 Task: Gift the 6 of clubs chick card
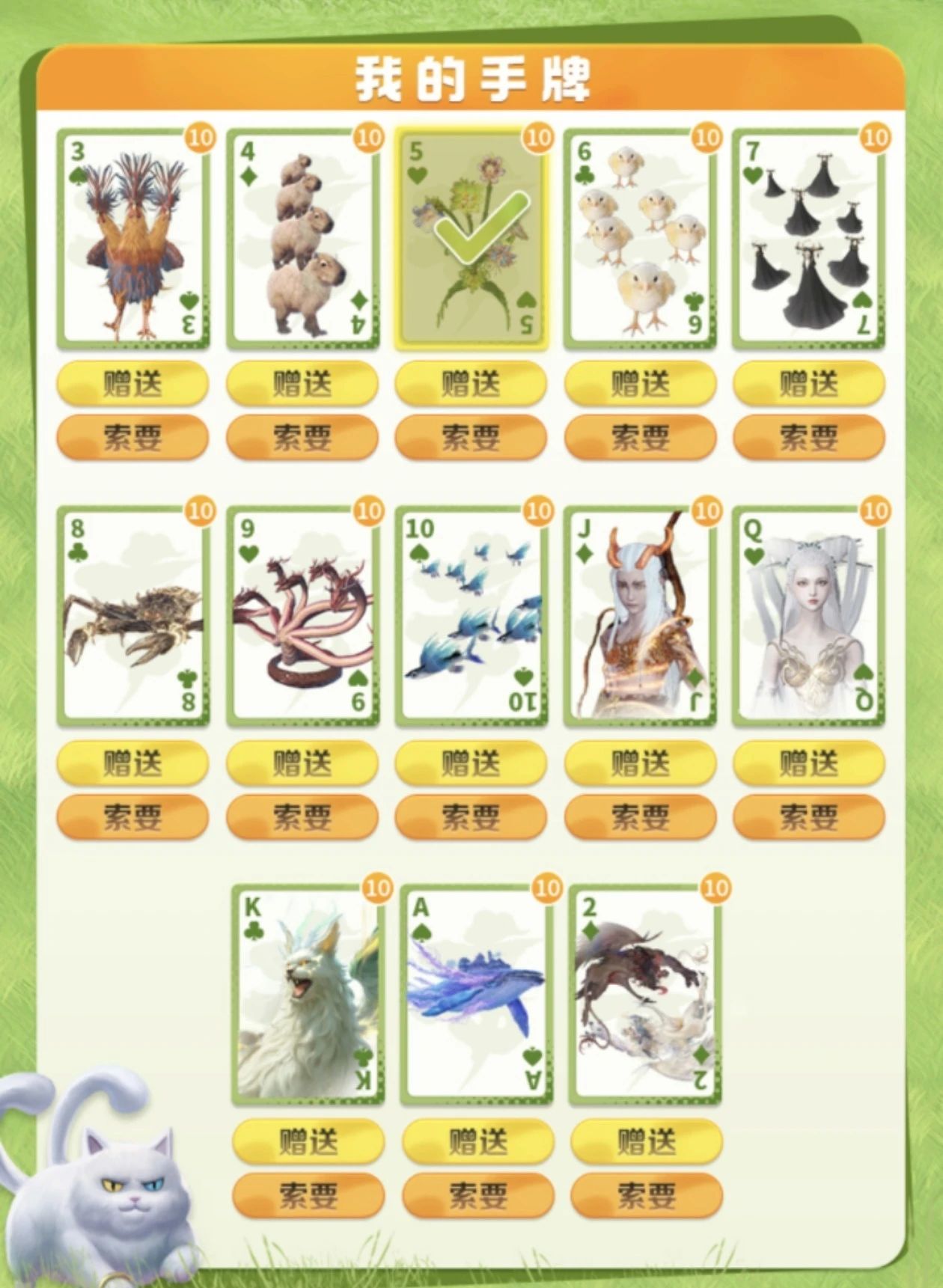pyautogui.click(x=640, y=385)
